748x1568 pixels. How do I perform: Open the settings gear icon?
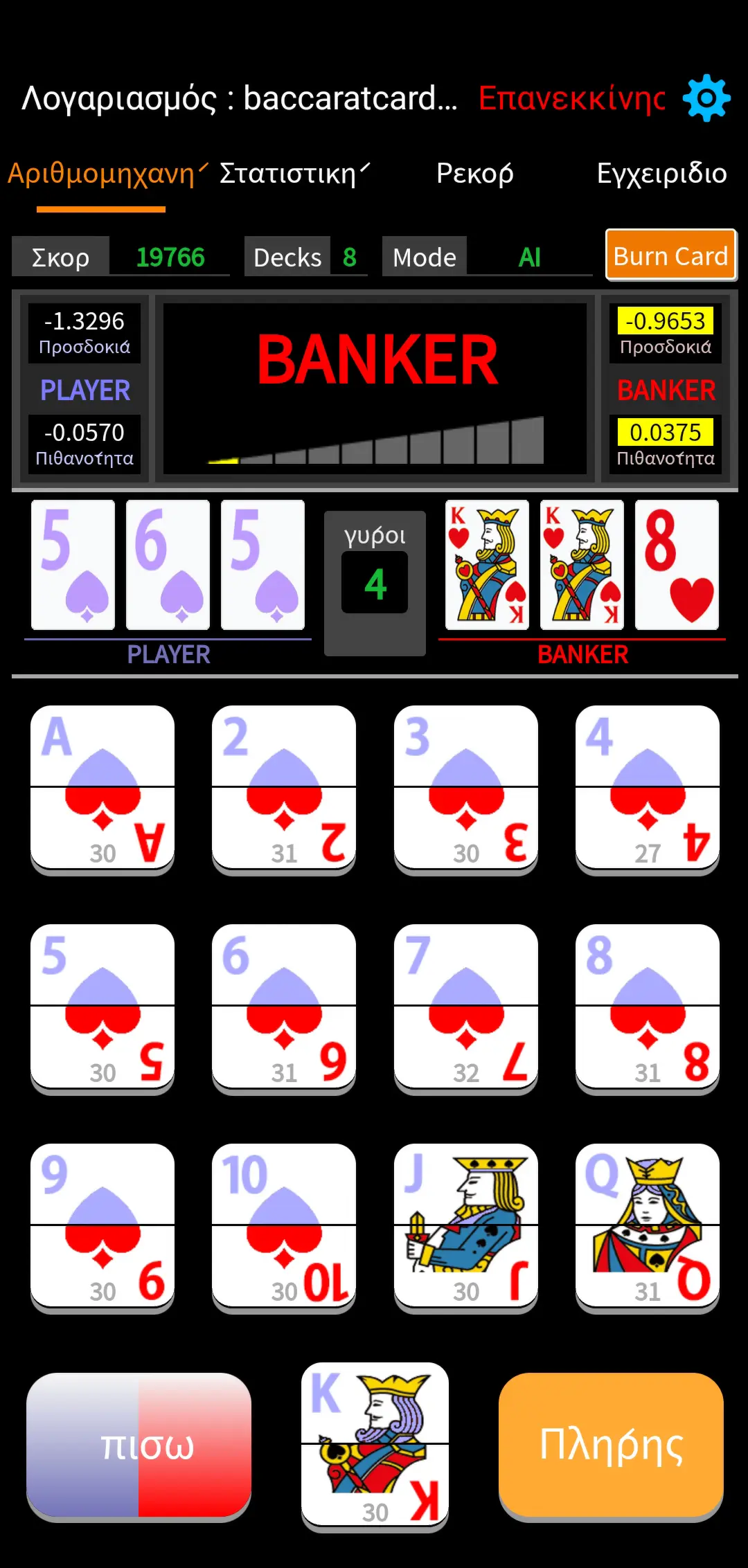706,98
